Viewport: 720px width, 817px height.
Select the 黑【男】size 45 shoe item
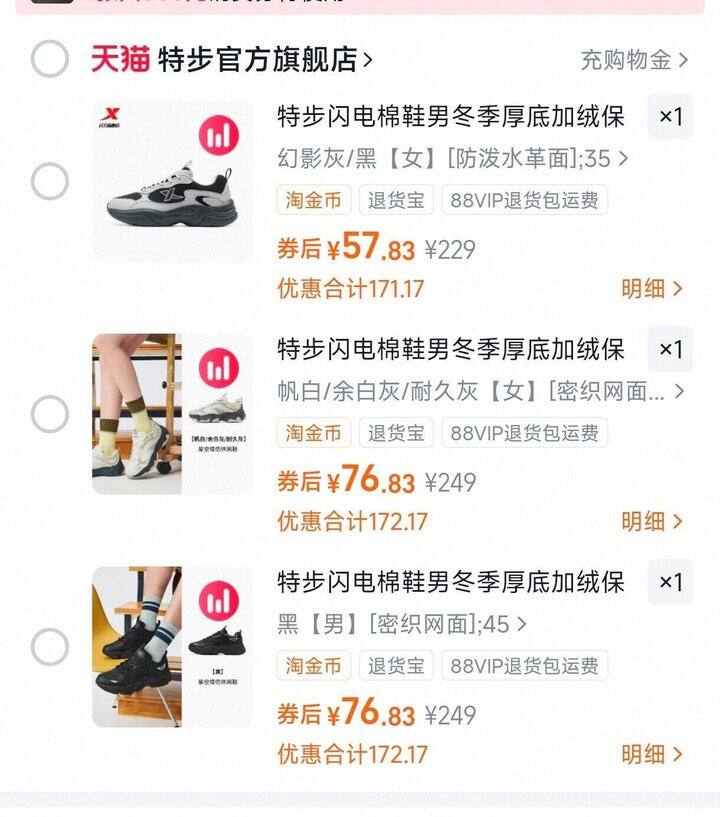pyautogui.click(x=49, y=647)
